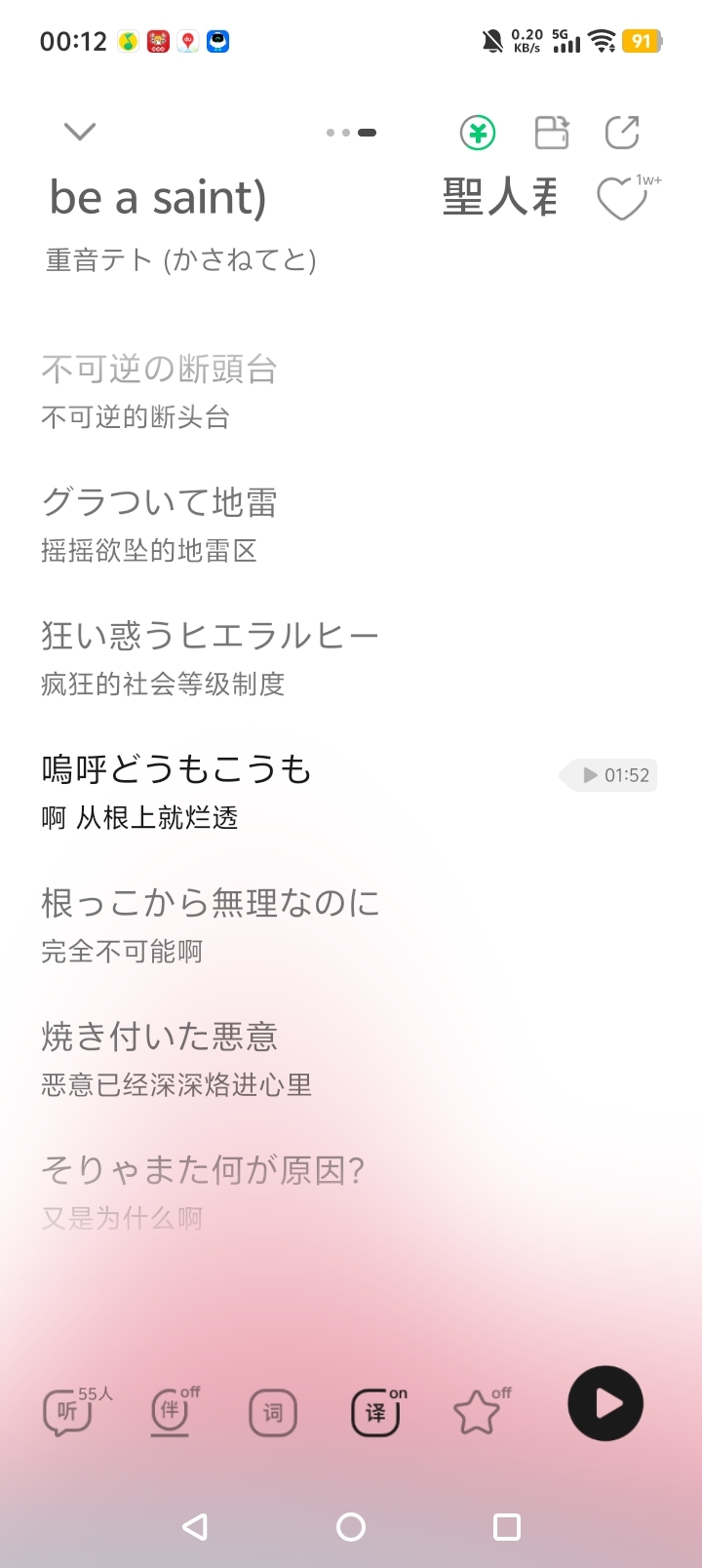Play the song with the black play button
Screen dimensions: 702x1568
[605, 1403]
